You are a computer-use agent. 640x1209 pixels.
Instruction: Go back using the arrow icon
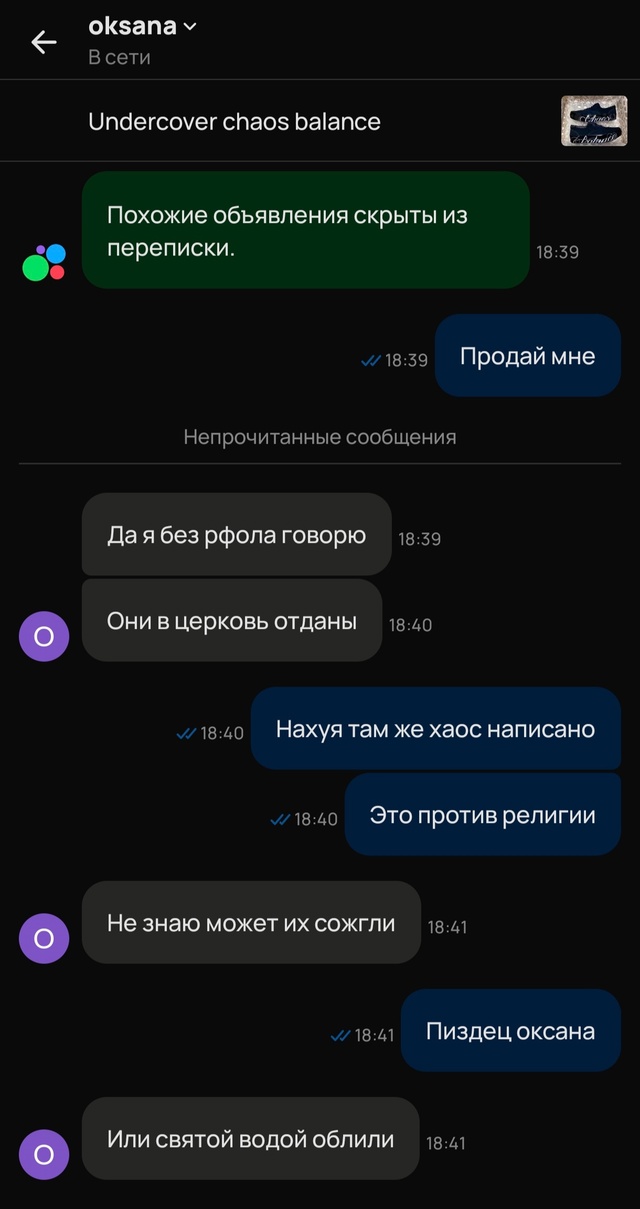tap(44, 42)
